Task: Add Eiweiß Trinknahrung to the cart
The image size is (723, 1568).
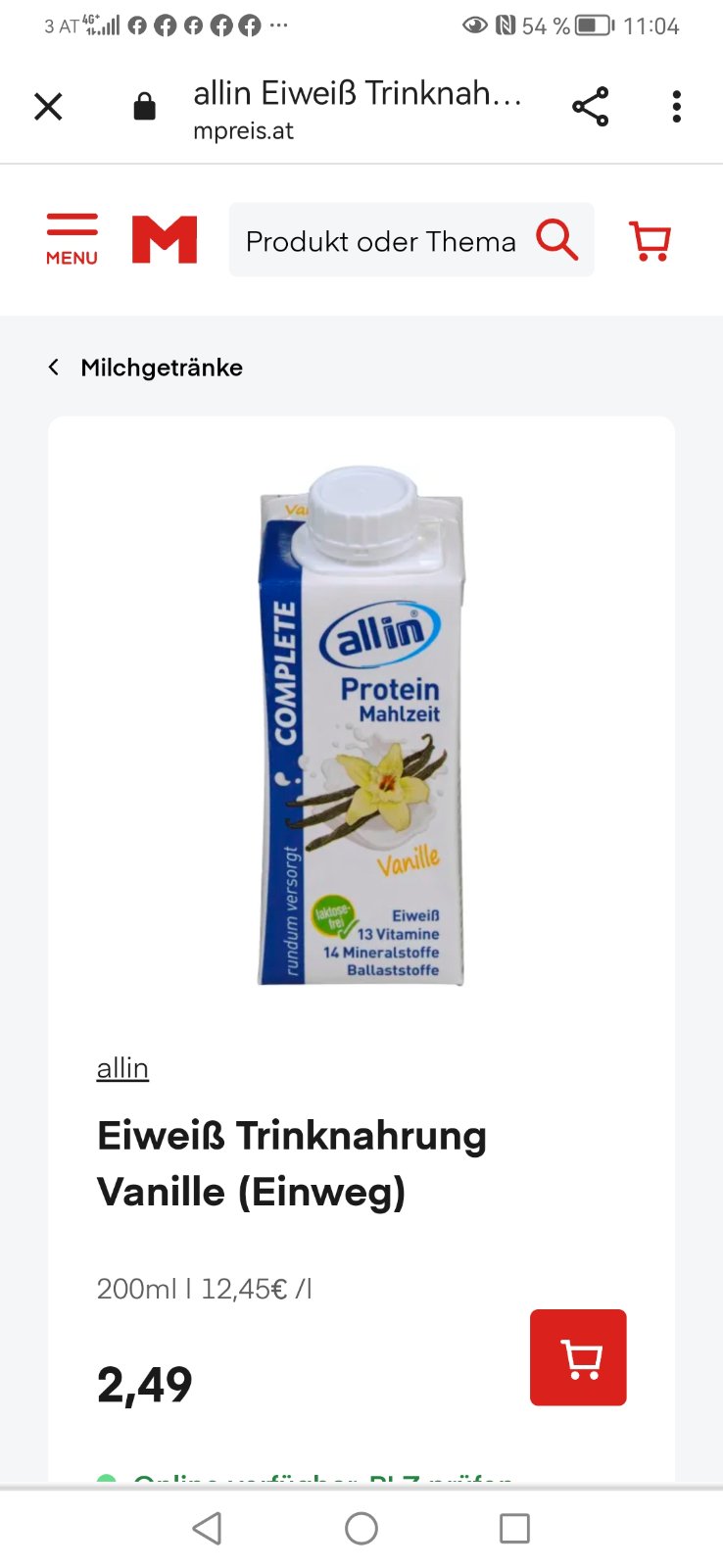Action: [578, 1357]
